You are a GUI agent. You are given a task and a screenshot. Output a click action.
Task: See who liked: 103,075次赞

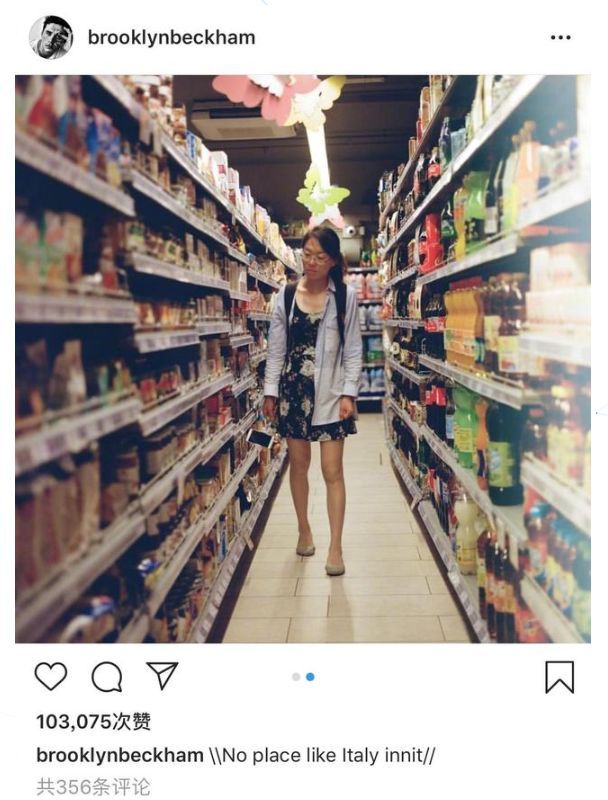coord(94,721)
